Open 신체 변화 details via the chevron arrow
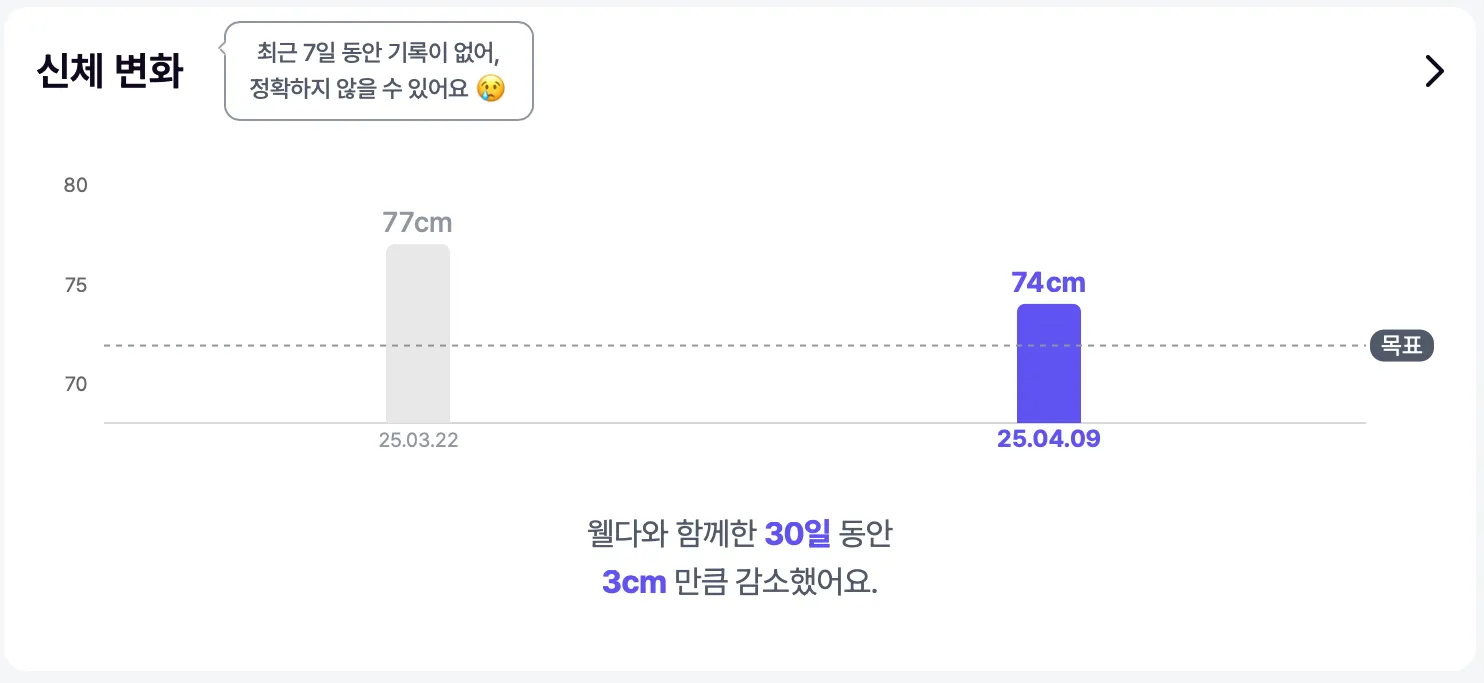The image size is (1484, 683). tap(1434, 71)
